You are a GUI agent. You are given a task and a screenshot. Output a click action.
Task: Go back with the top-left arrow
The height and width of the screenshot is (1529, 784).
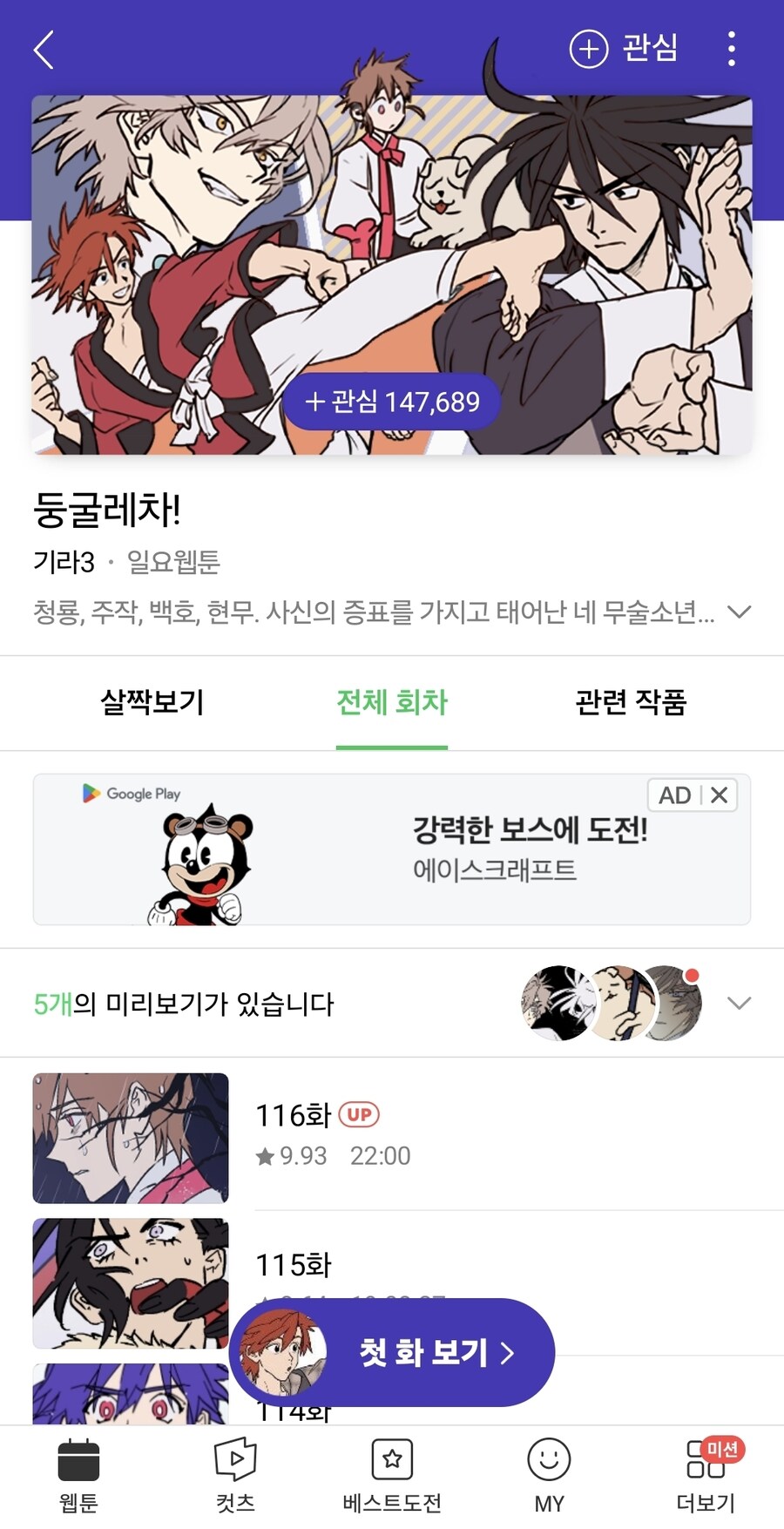click(44, 50)
